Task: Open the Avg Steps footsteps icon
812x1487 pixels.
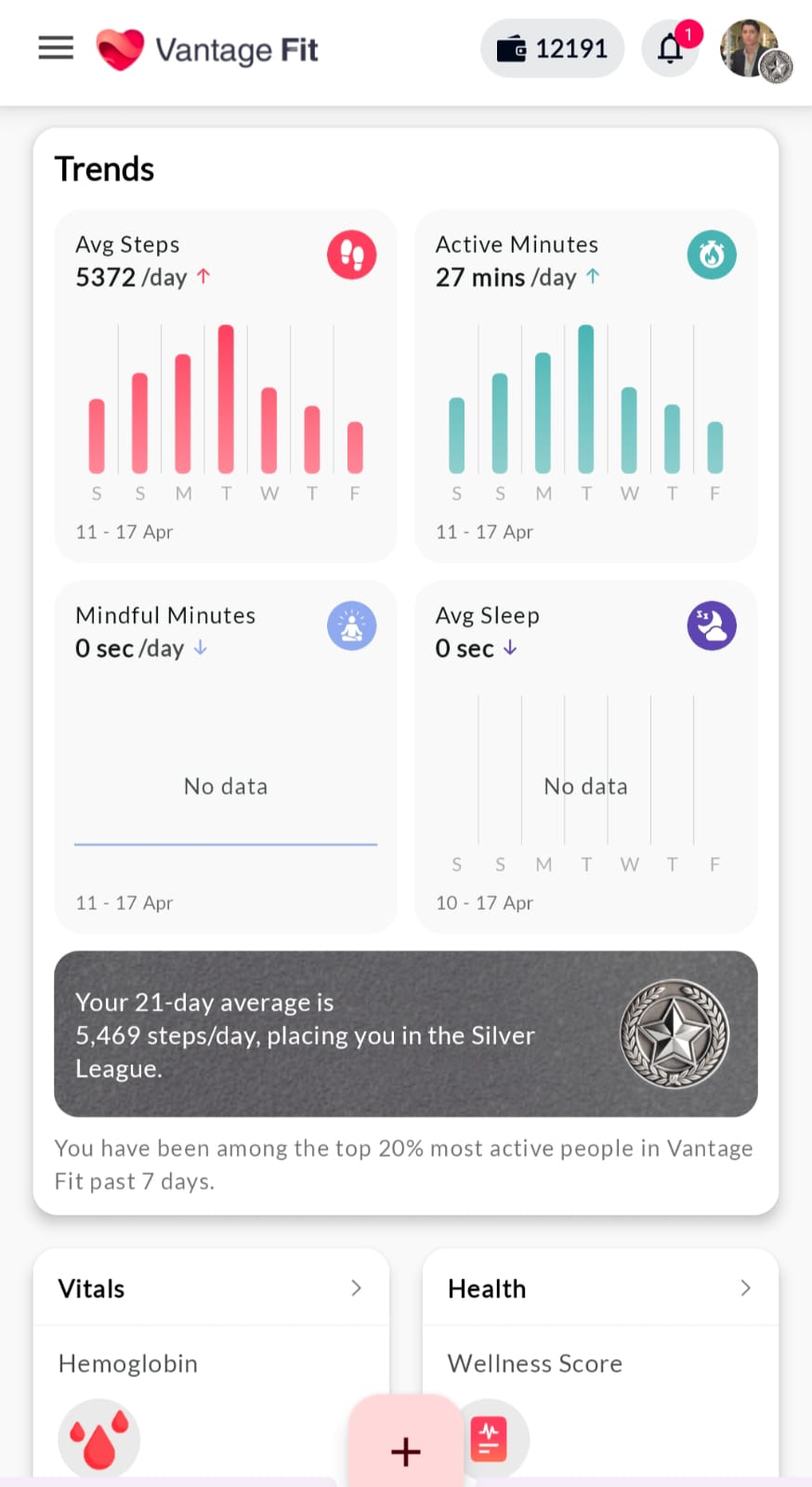Action: tap(351, 254)
